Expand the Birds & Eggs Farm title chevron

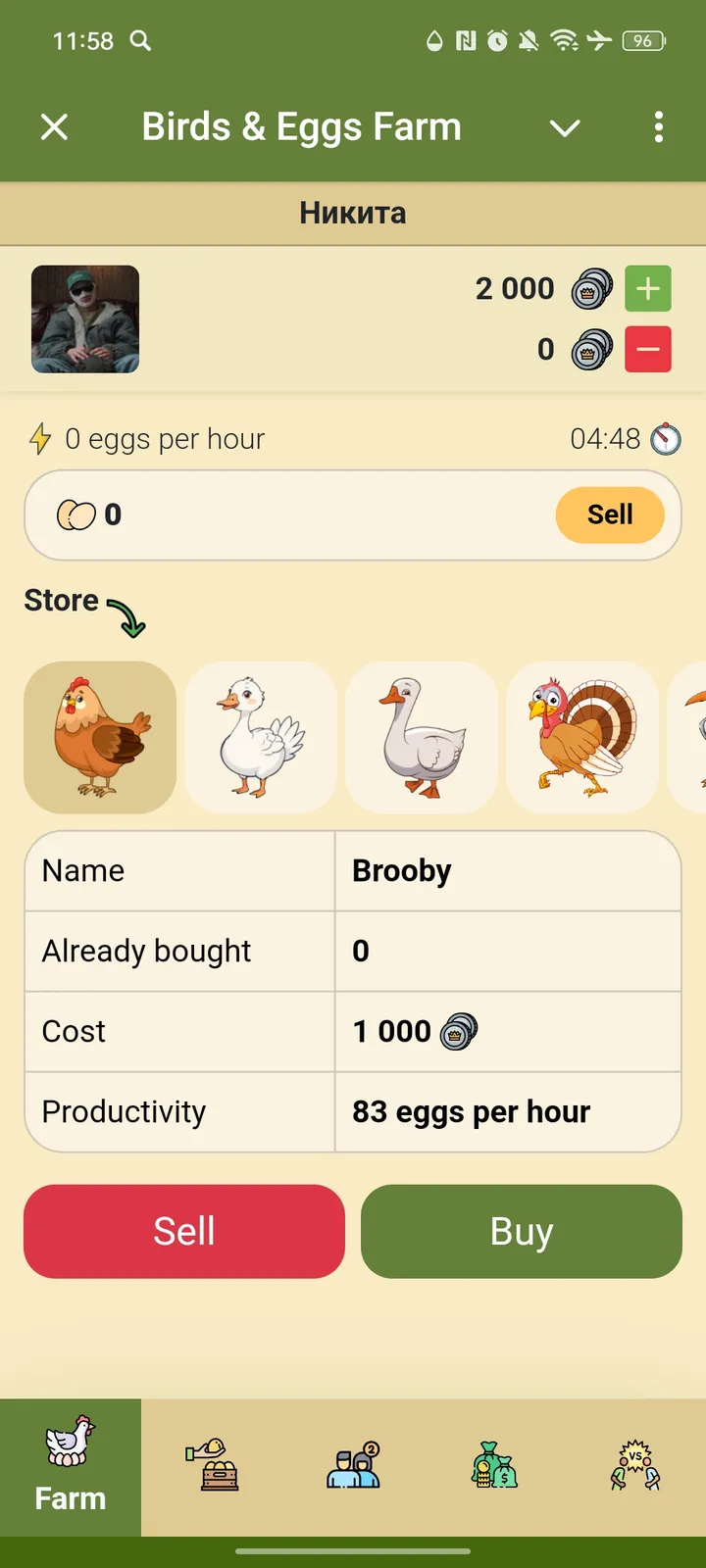(565, 127)
